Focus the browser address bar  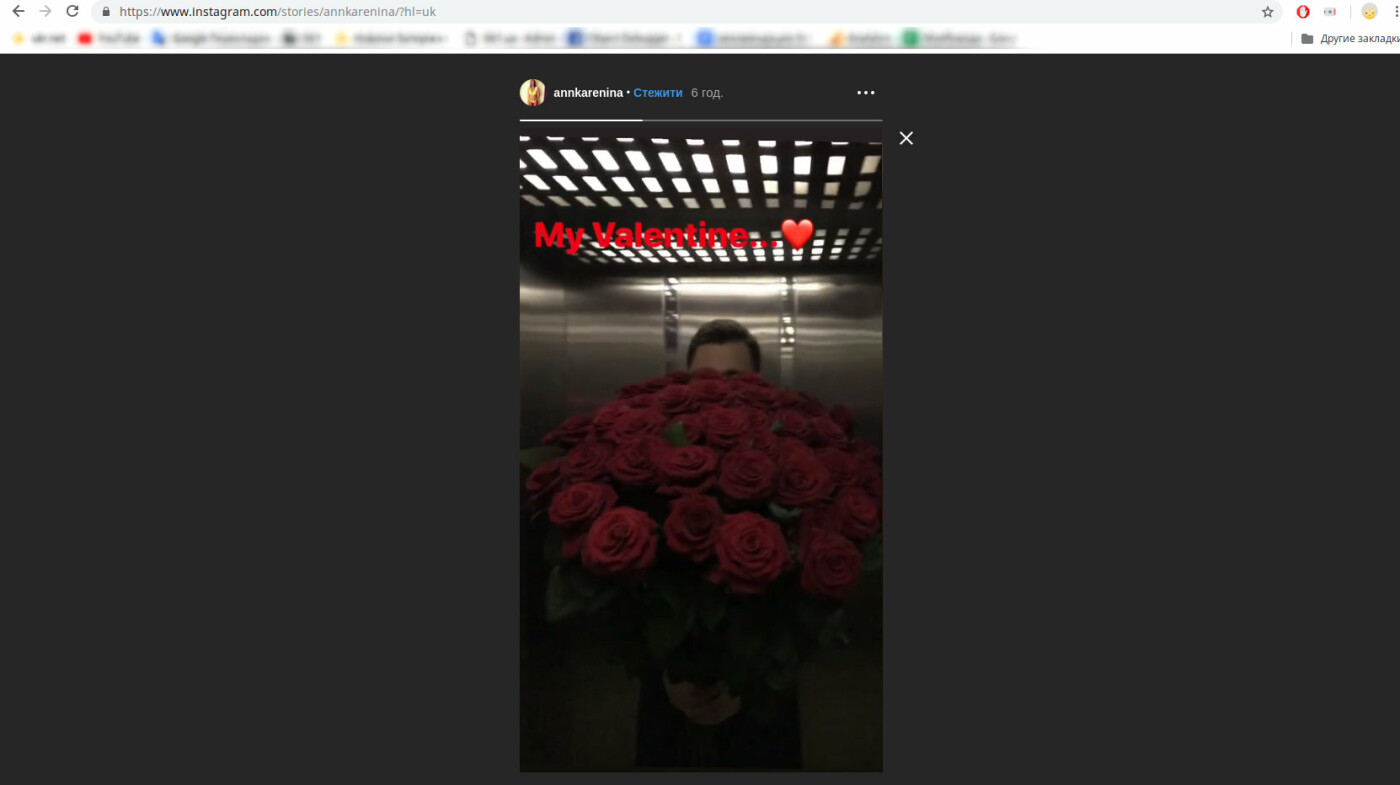[600, 12]
